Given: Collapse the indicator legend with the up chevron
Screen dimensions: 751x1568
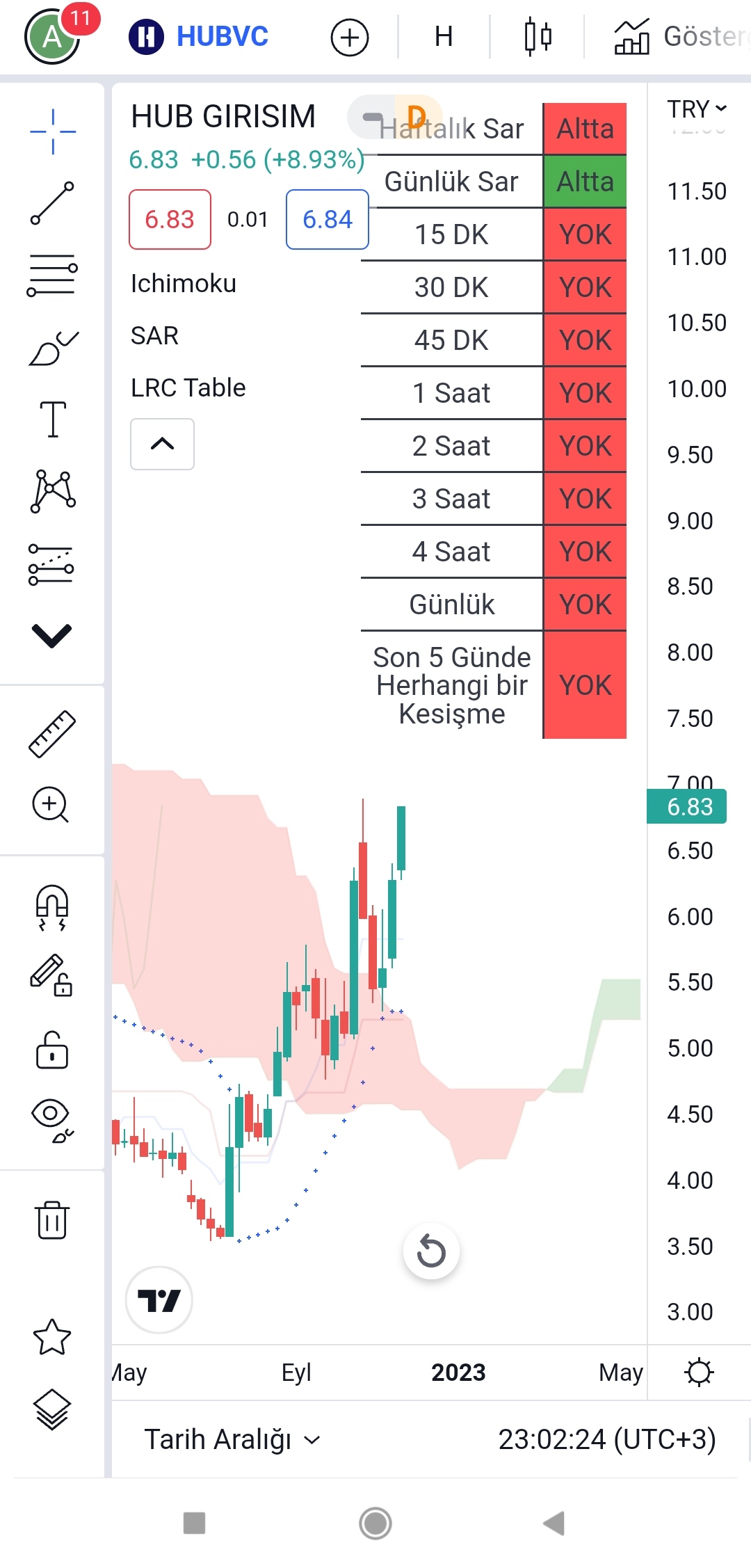Looking at the screenshot, I should pyautogui.click(x=162, y=444).
